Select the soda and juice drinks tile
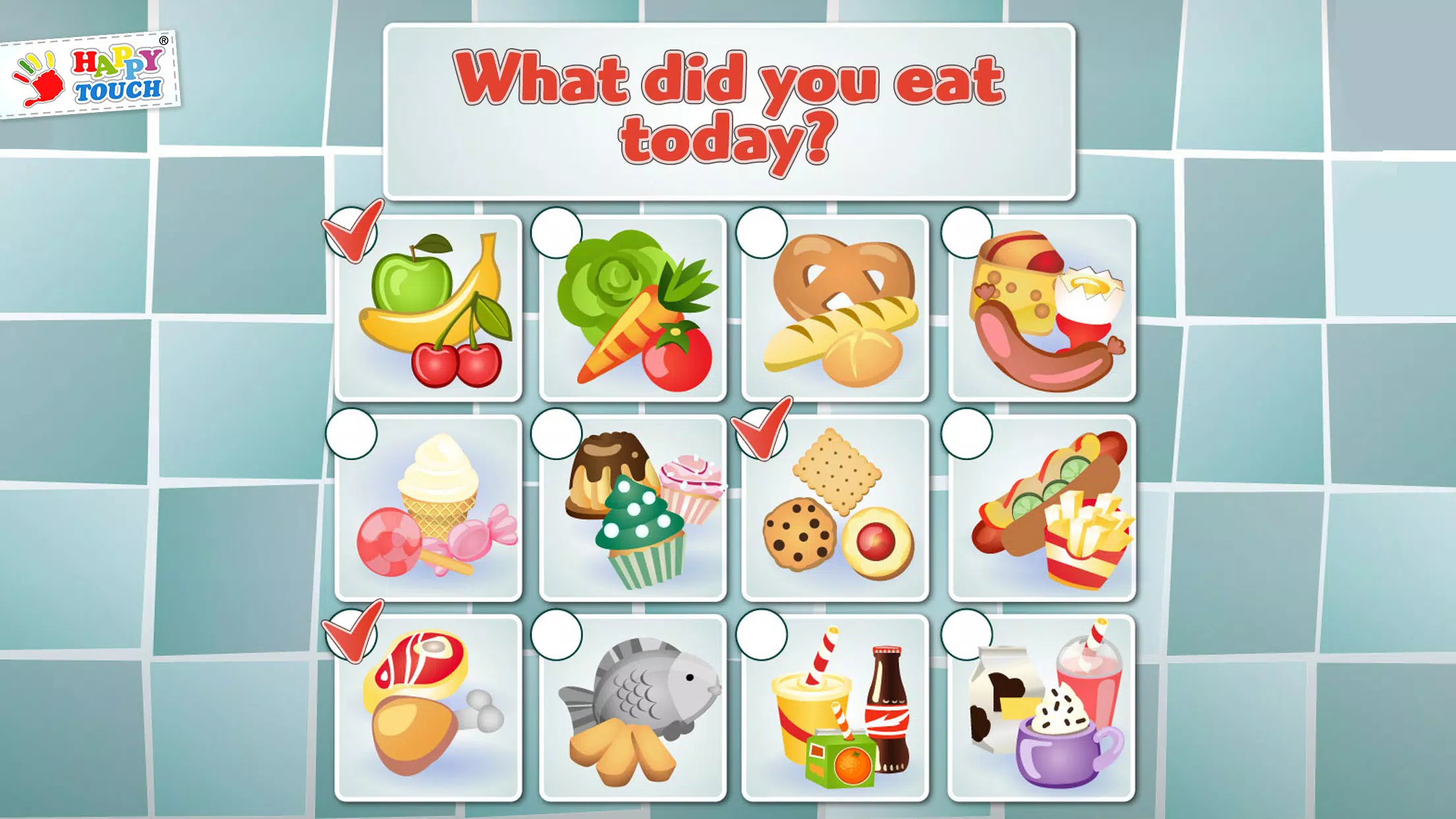 tap(835, 708)
